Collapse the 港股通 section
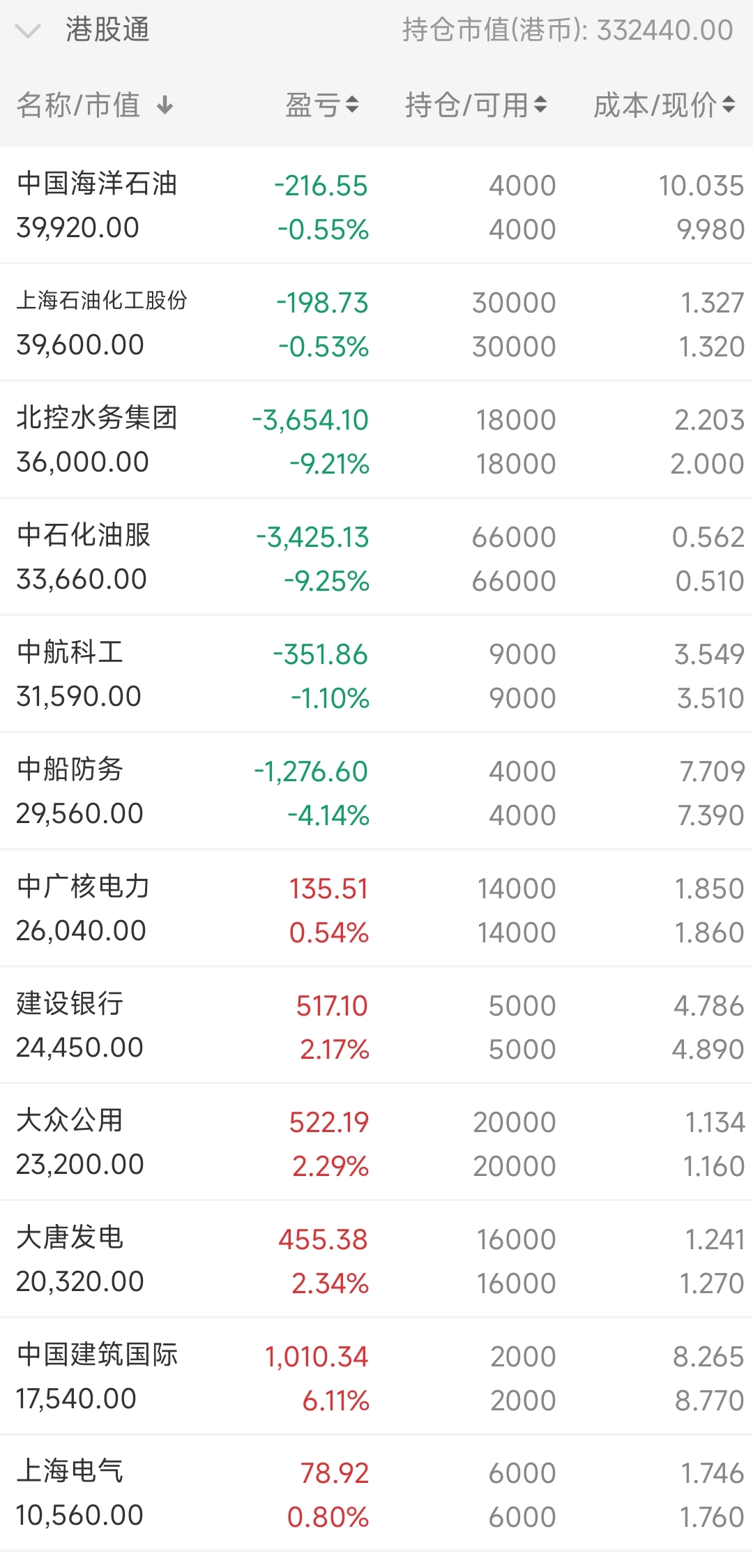The width and height of the screenshot is (753, 1568). (x=29, y=31)
